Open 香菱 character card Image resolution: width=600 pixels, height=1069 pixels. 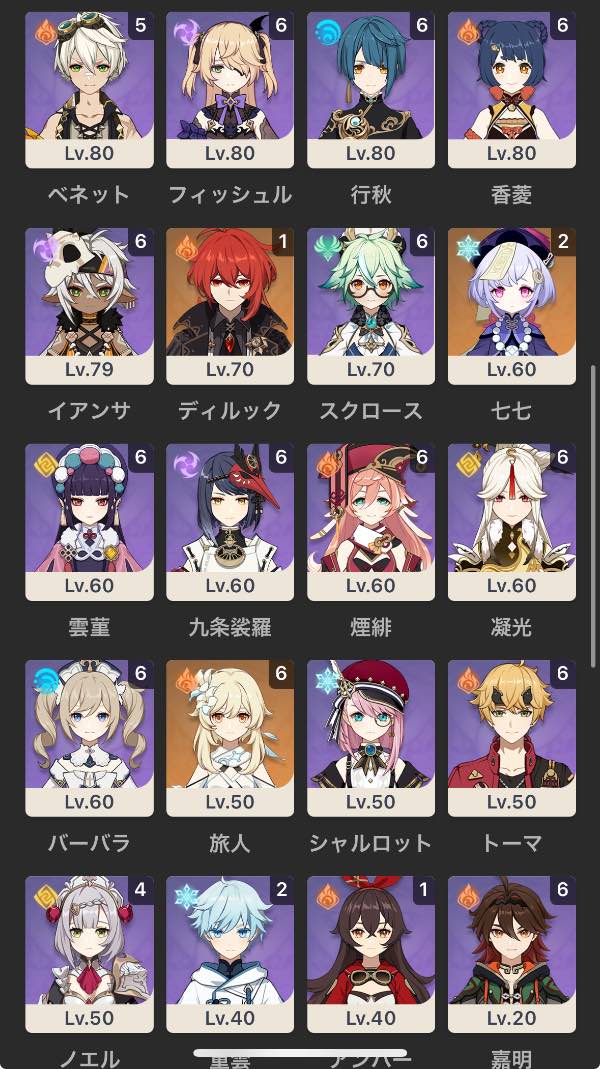click(x=512, y=89)
